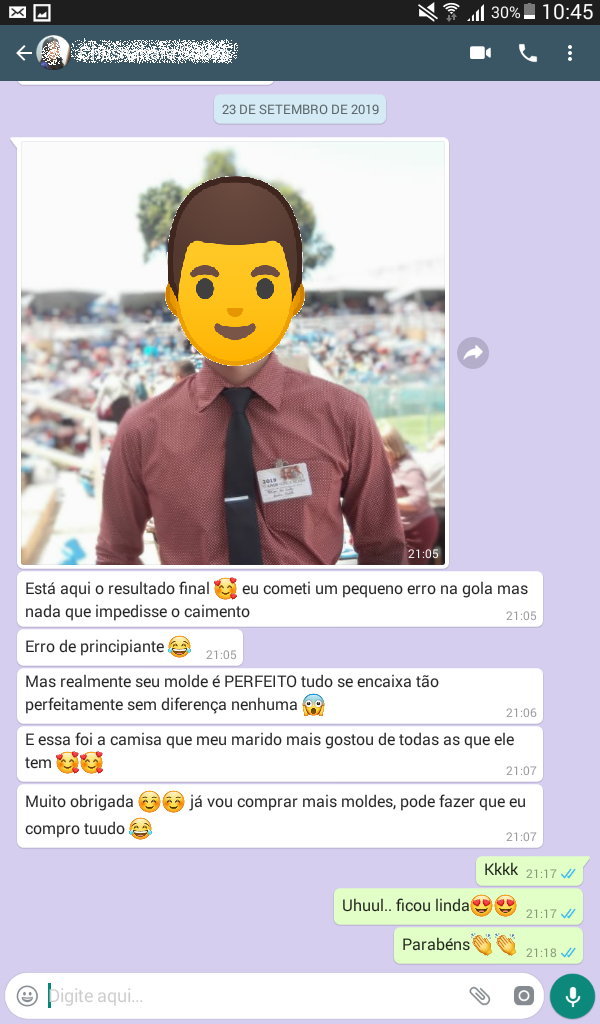The image size is (600, 1024).
Task: Open the contact's profile picture
Action: pyautogui.click(x=53, y=53)
